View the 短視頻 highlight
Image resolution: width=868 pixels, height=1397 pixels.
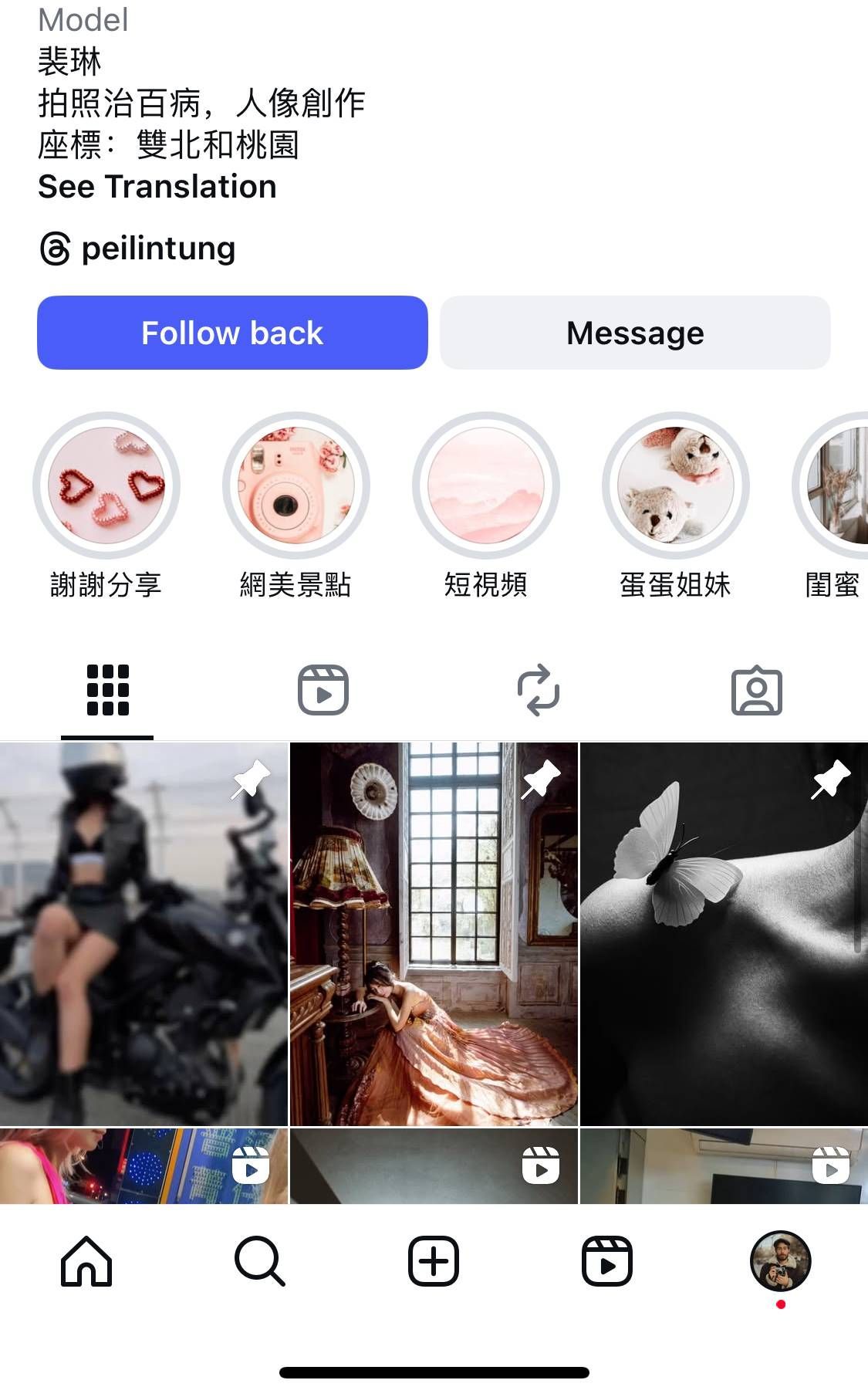[486, 485]
